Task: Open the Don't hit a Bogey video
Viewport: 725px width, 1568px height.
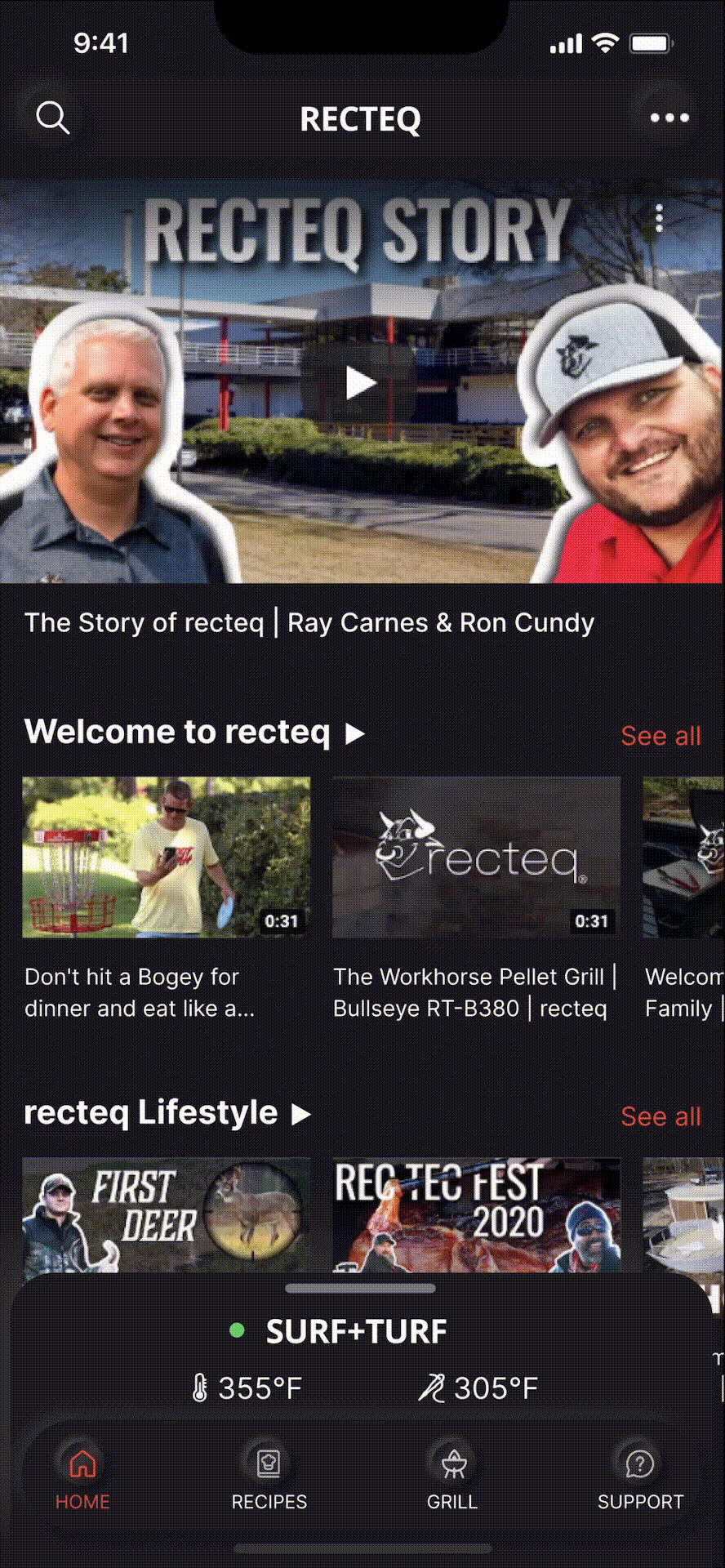Action: click(x=166, y=857)
